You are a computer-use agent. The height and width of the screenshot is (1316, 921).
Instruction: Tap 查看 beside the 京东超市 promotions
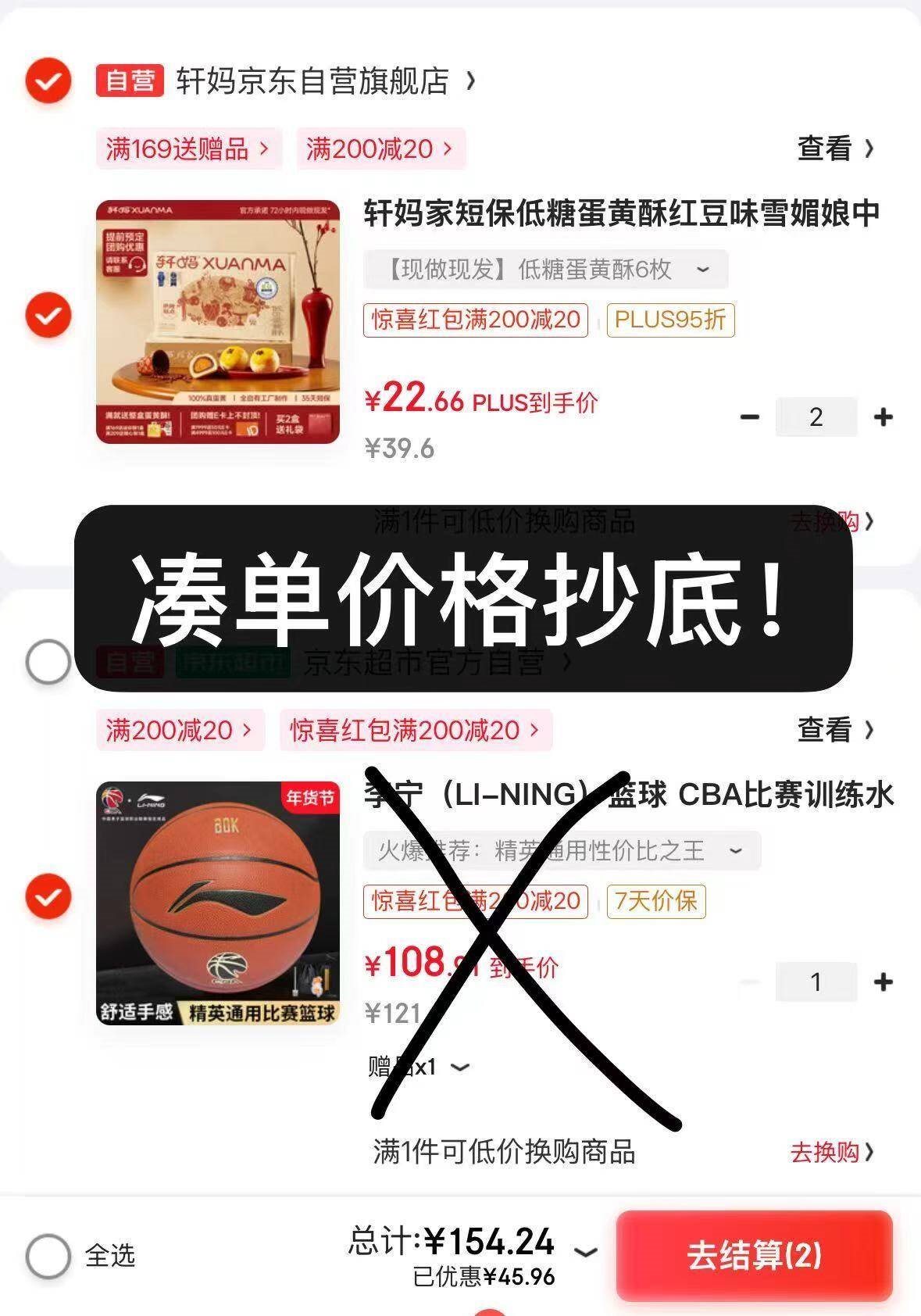(x=834, y=730)
